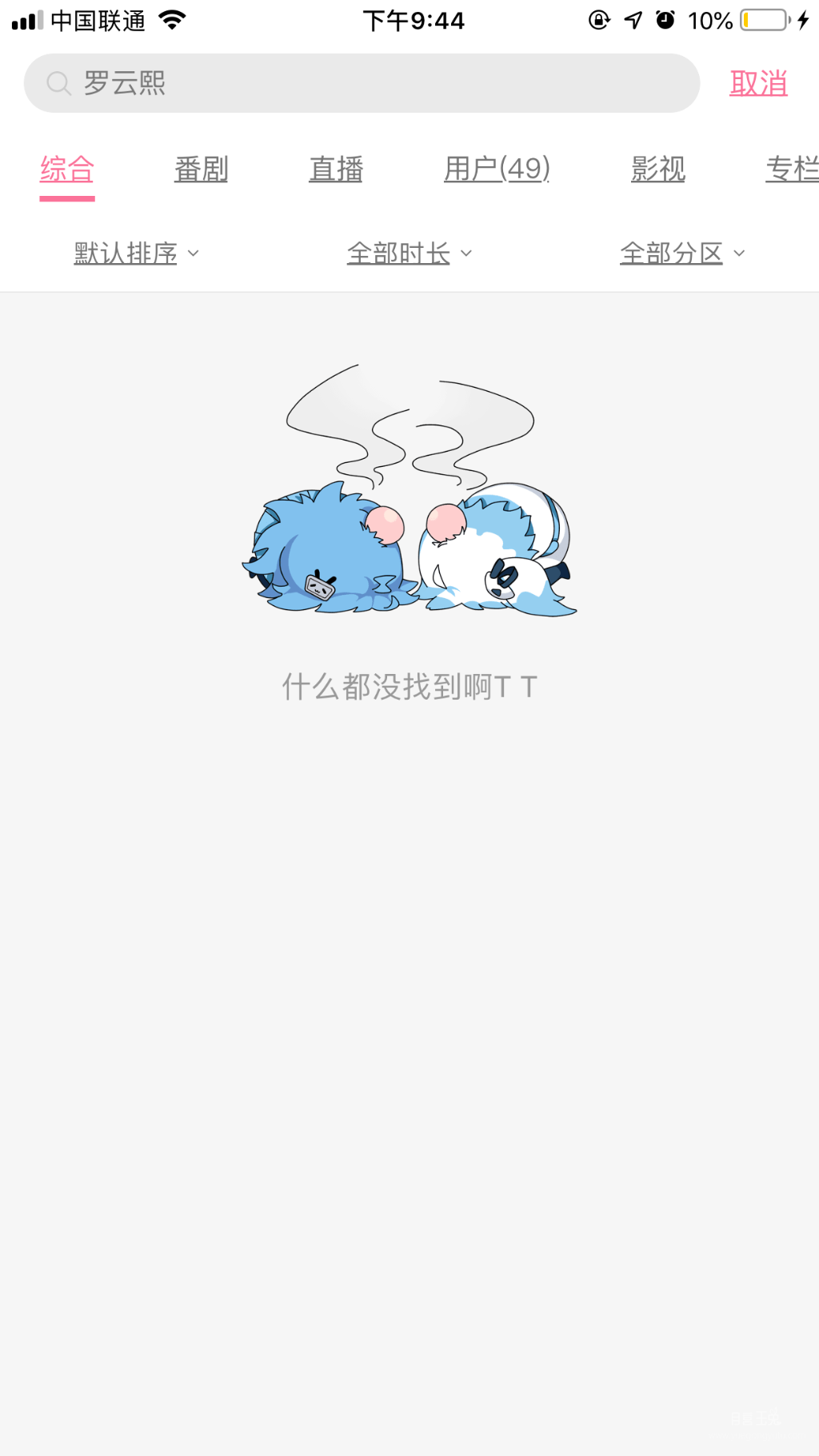Switch to the 番剧 tab
The image size is (819, 1456).
coord(202,170)
